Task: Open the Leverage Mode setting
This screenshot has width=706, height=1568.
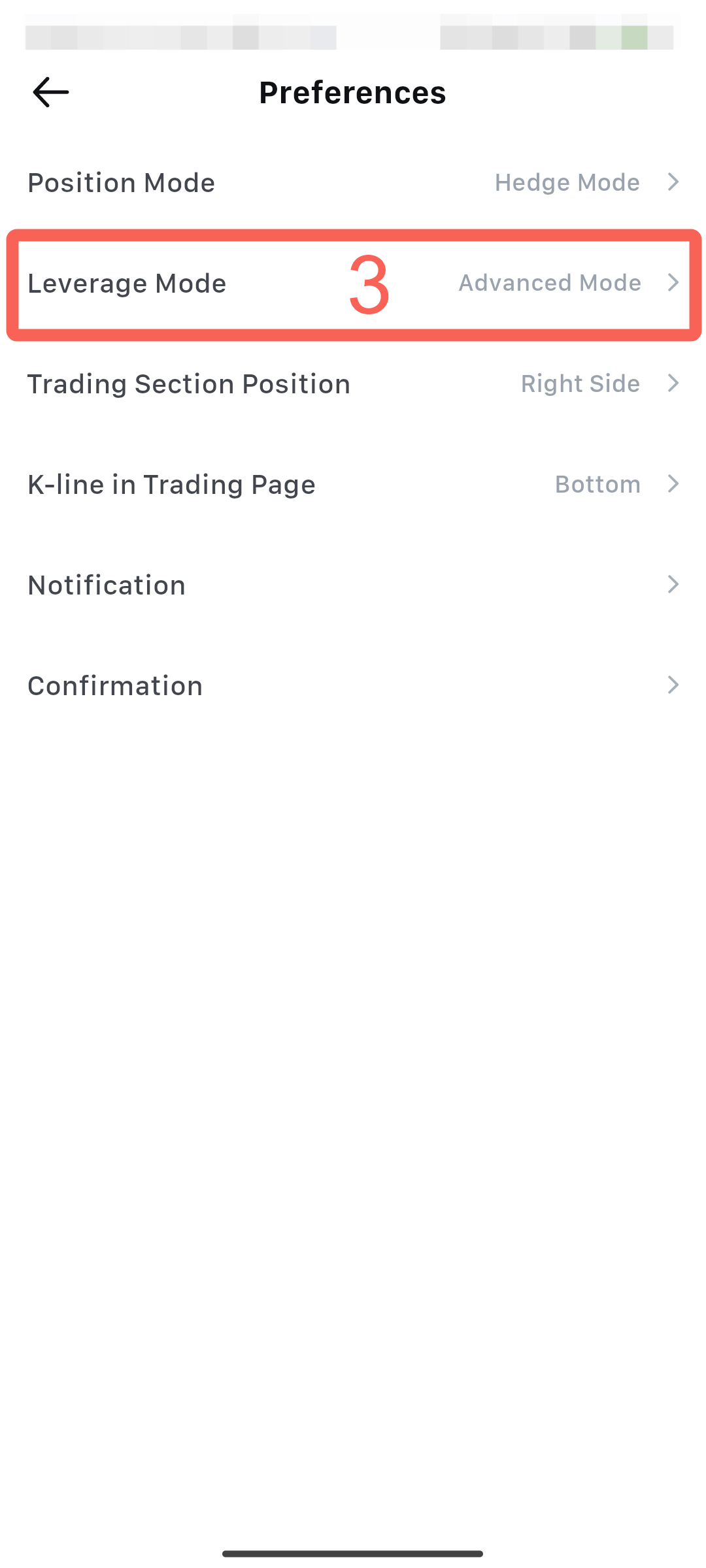Action: (x=353, y=284)
